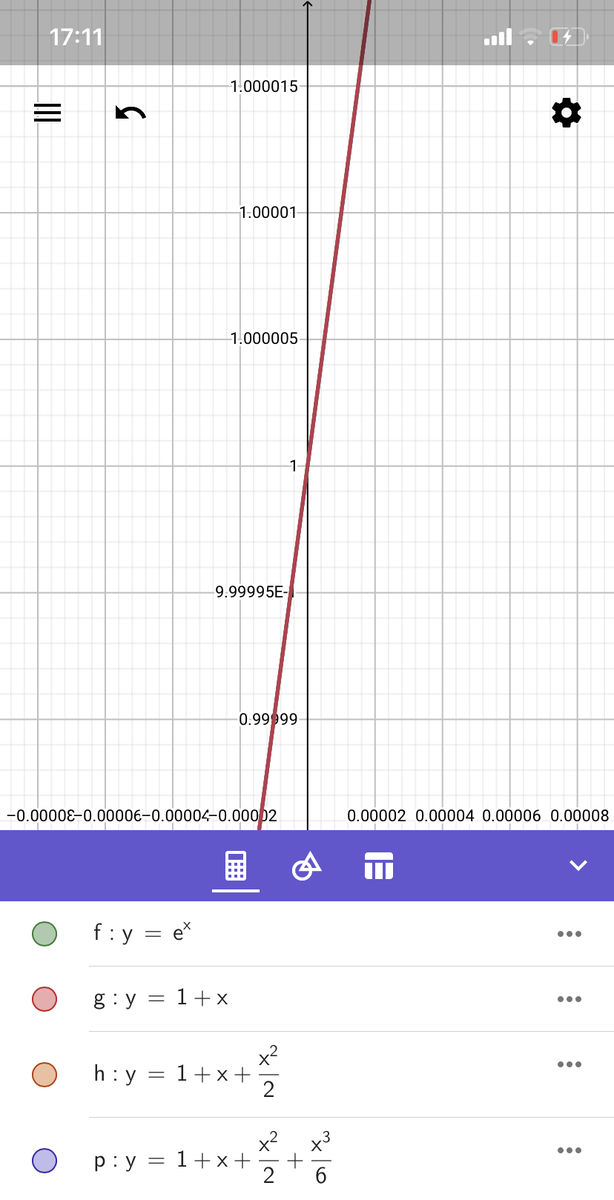Open the hamburger main menu
Viewport: 614px width, 1200px height.
[x=47, y=113]
